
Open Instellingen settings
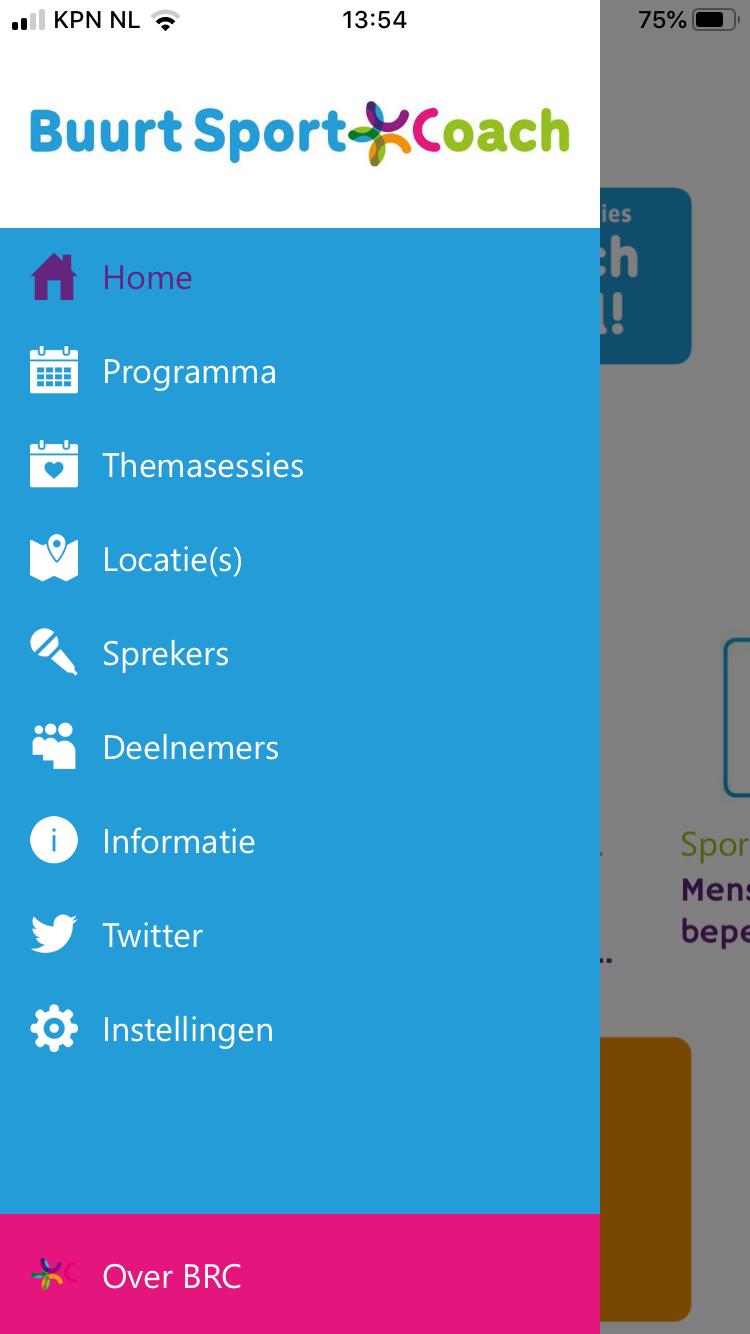[300, 1029]
